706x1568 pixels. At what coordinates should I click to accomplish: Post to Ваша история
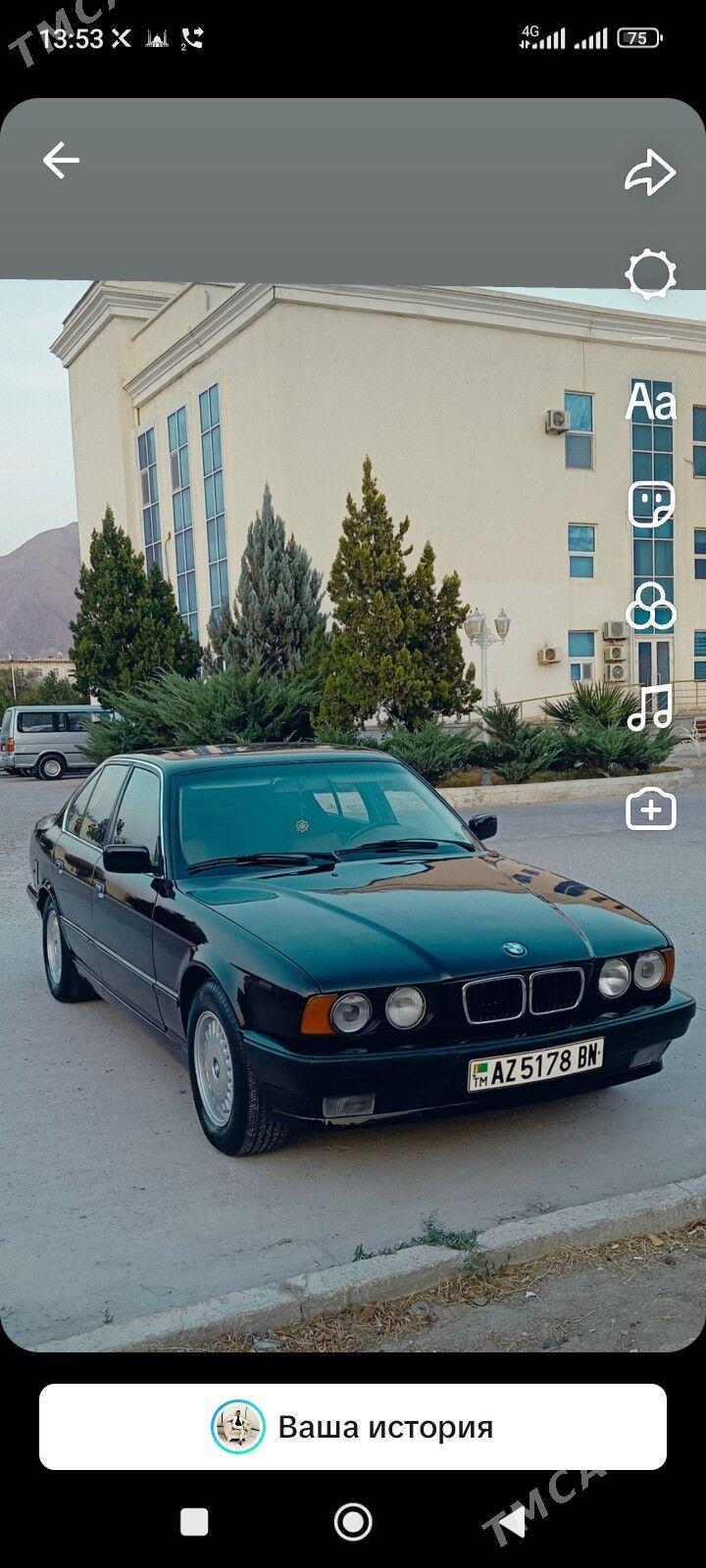coord(353,1427)
